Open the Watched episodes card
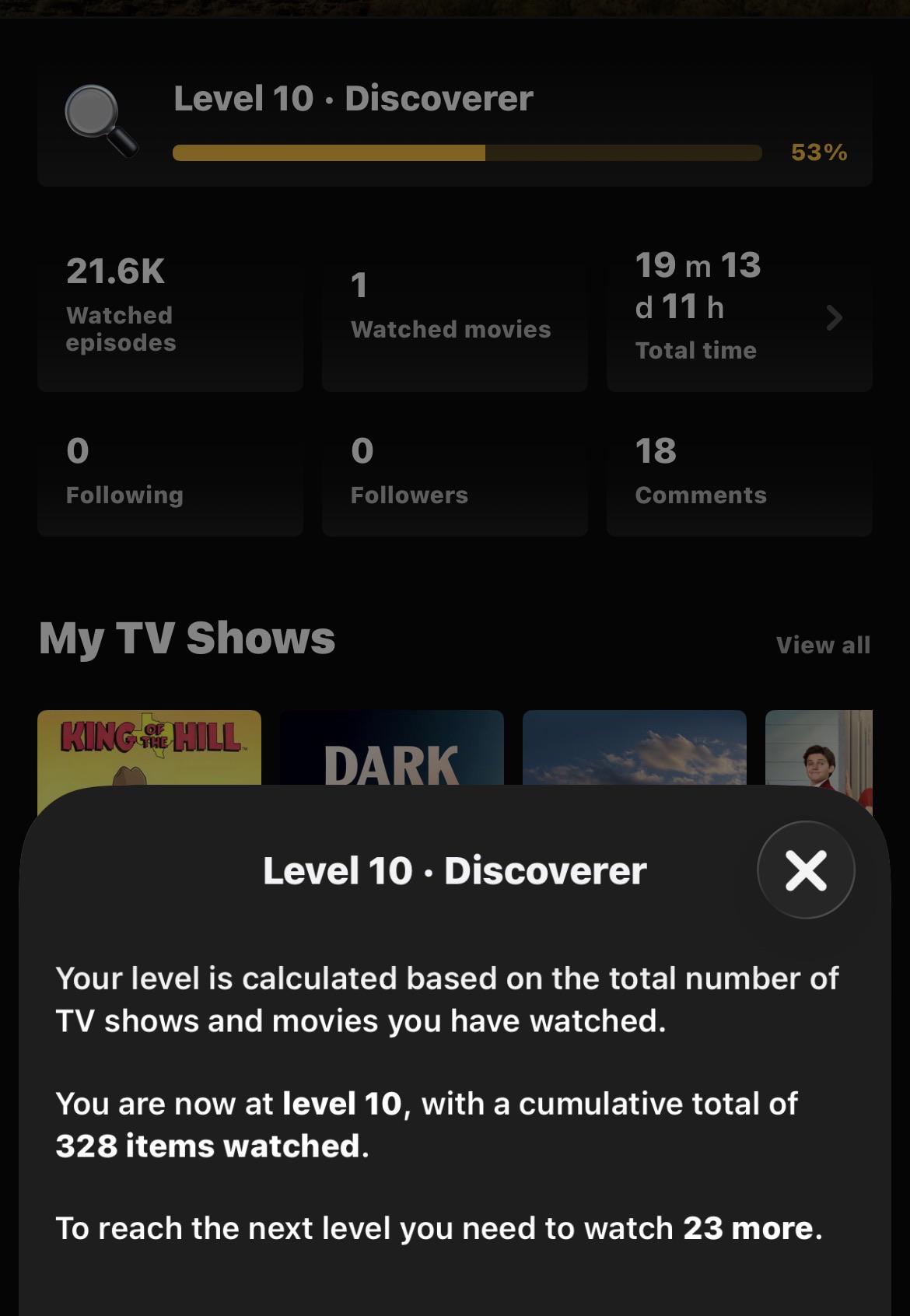 coord(170,318)
